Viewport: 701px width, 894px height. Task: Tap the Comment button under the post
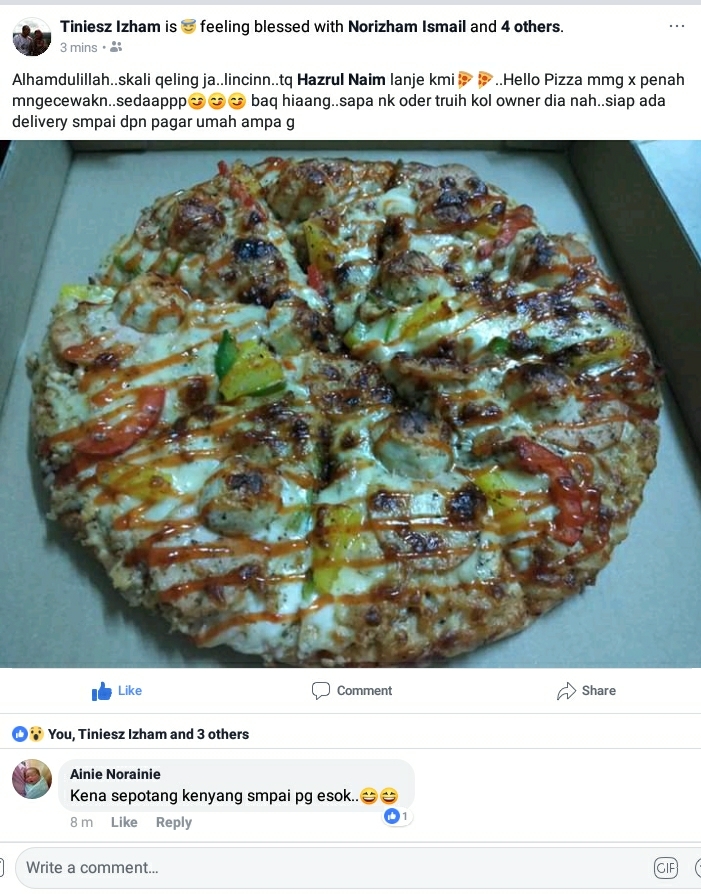click(x=351, y=691)
